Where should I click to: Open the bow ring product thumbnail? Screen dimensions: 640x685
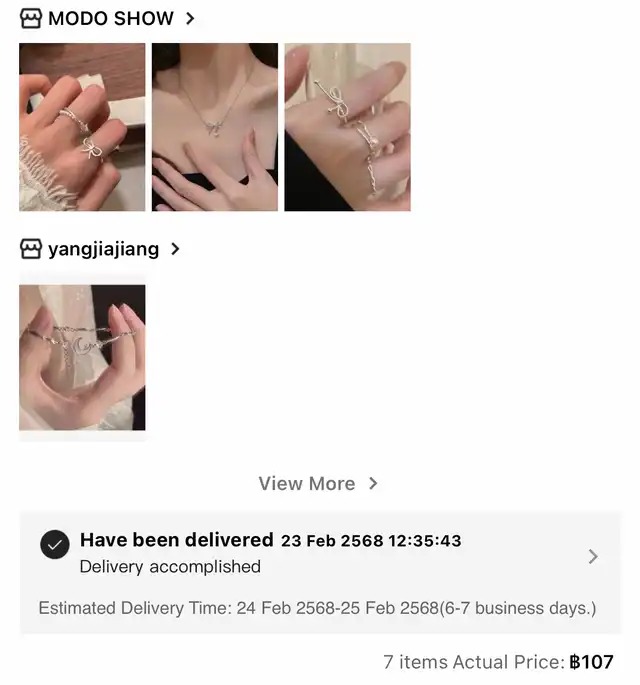click(x=82, y=127)
